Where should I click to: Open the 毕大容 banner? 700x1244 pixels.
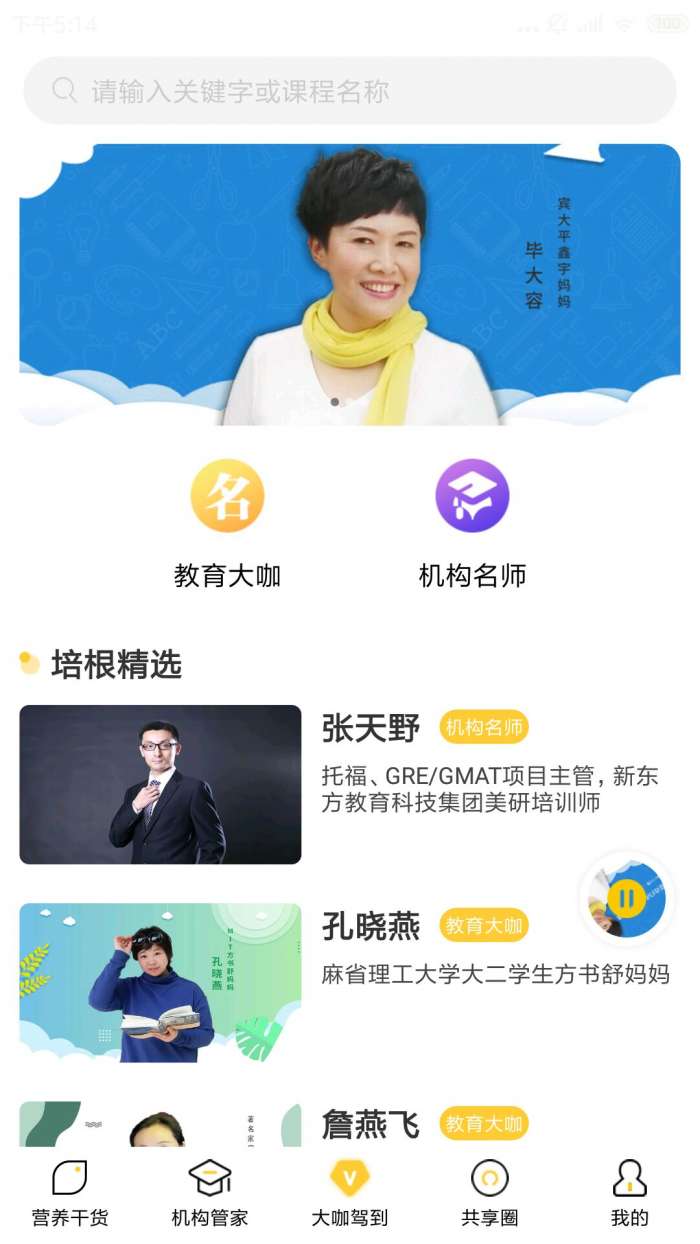point(350,285)
